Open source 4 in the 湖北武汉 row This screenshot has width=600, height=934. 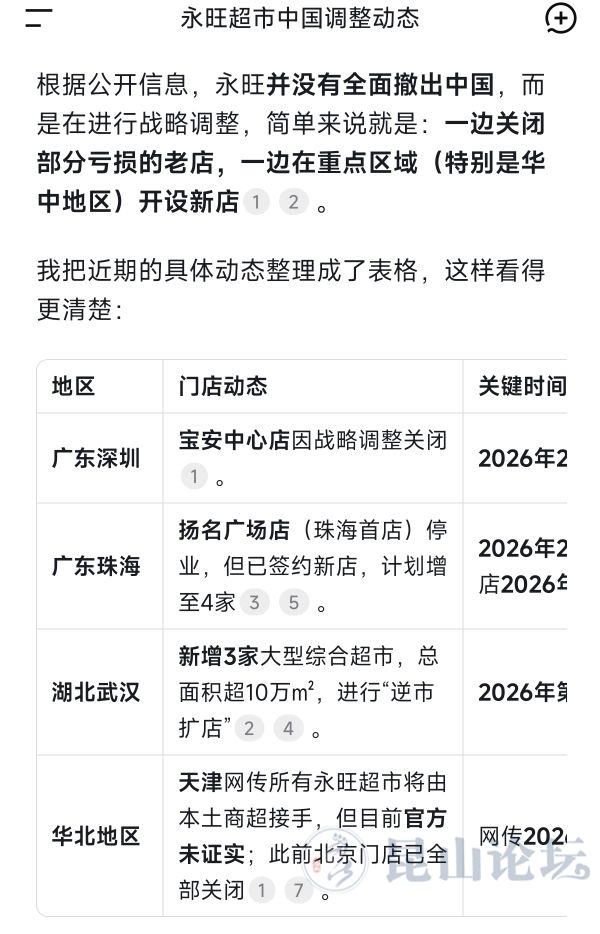coord(287,728)
